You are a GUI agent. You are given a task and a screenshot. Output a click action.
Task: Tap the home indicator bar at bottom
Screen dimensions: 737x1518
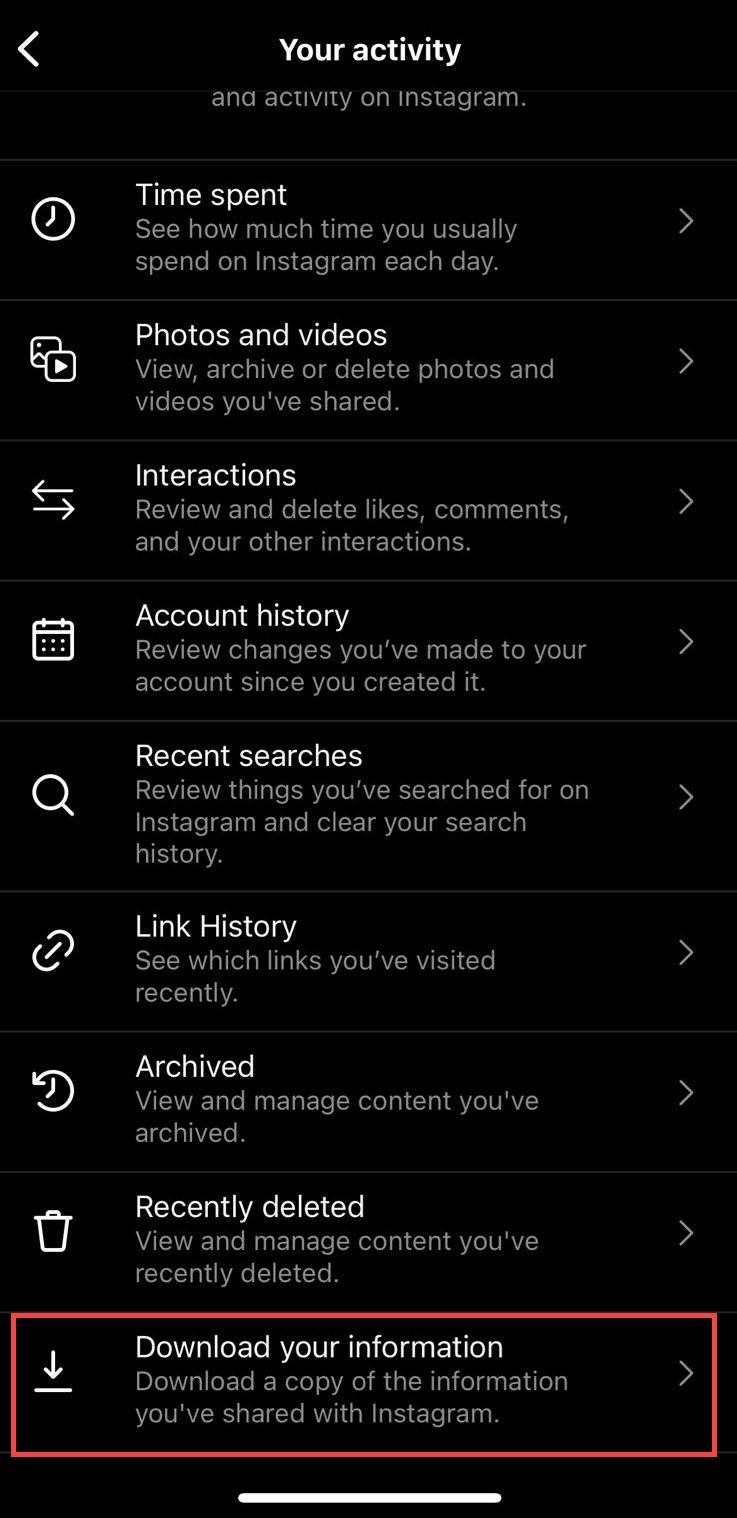pyautogui.click(x=368, y=1497)
